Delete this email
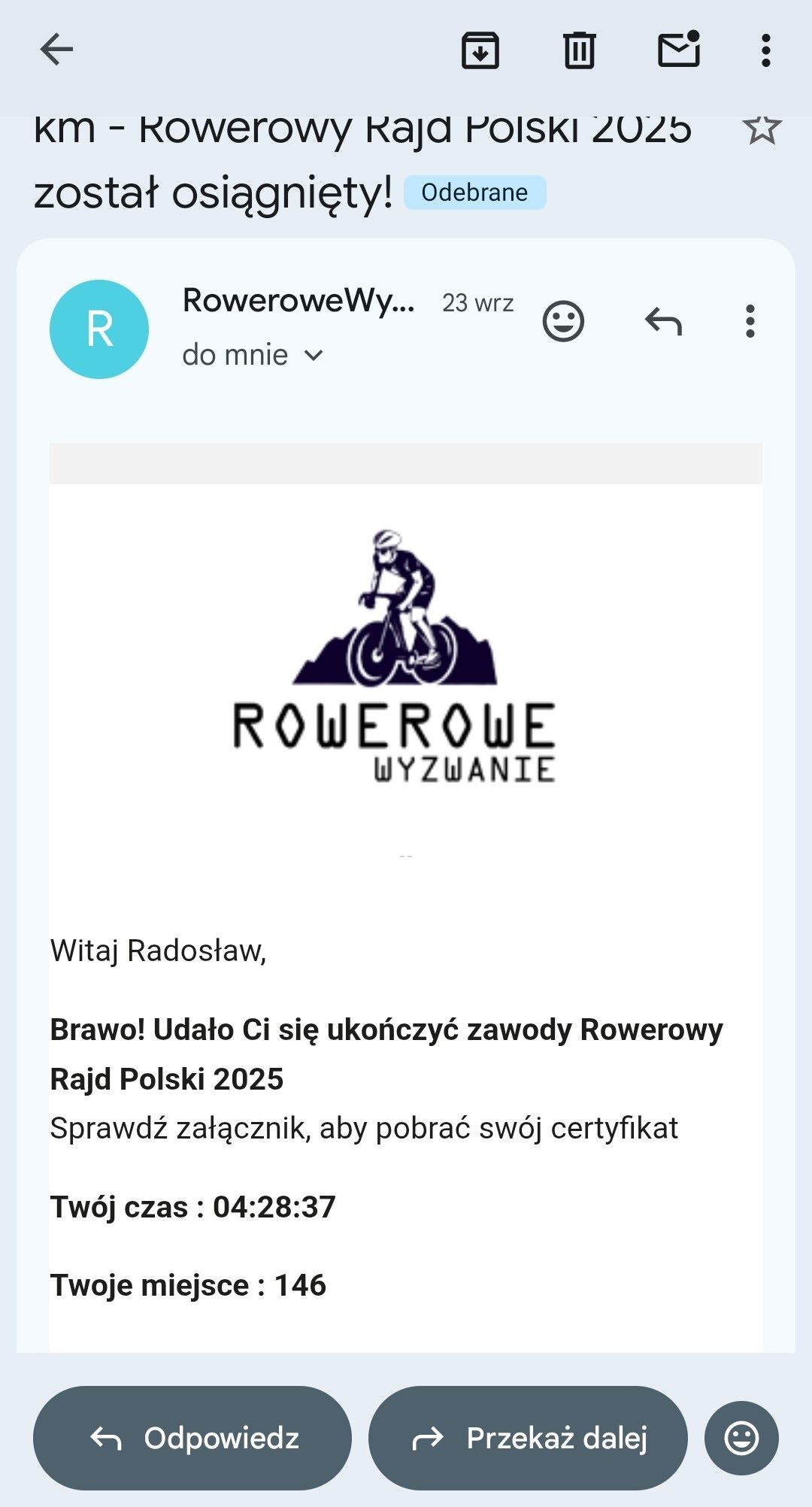Image resolution: width=812 pixels, height=1507 pixels. click(x=579, y=50)
